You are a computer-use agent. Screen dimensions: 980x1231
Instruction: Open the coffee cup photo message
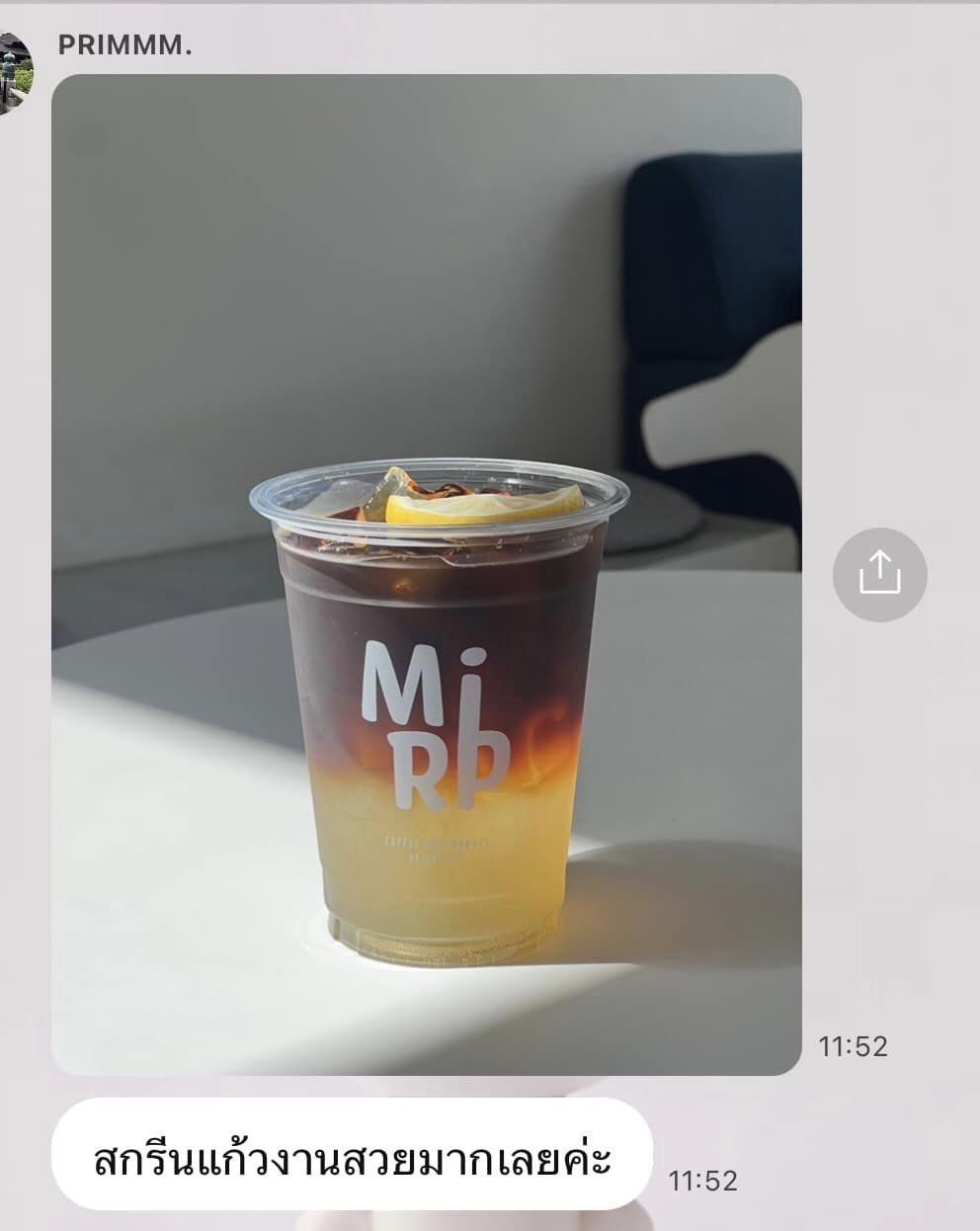pyautogui.click(x=426, y=574)
